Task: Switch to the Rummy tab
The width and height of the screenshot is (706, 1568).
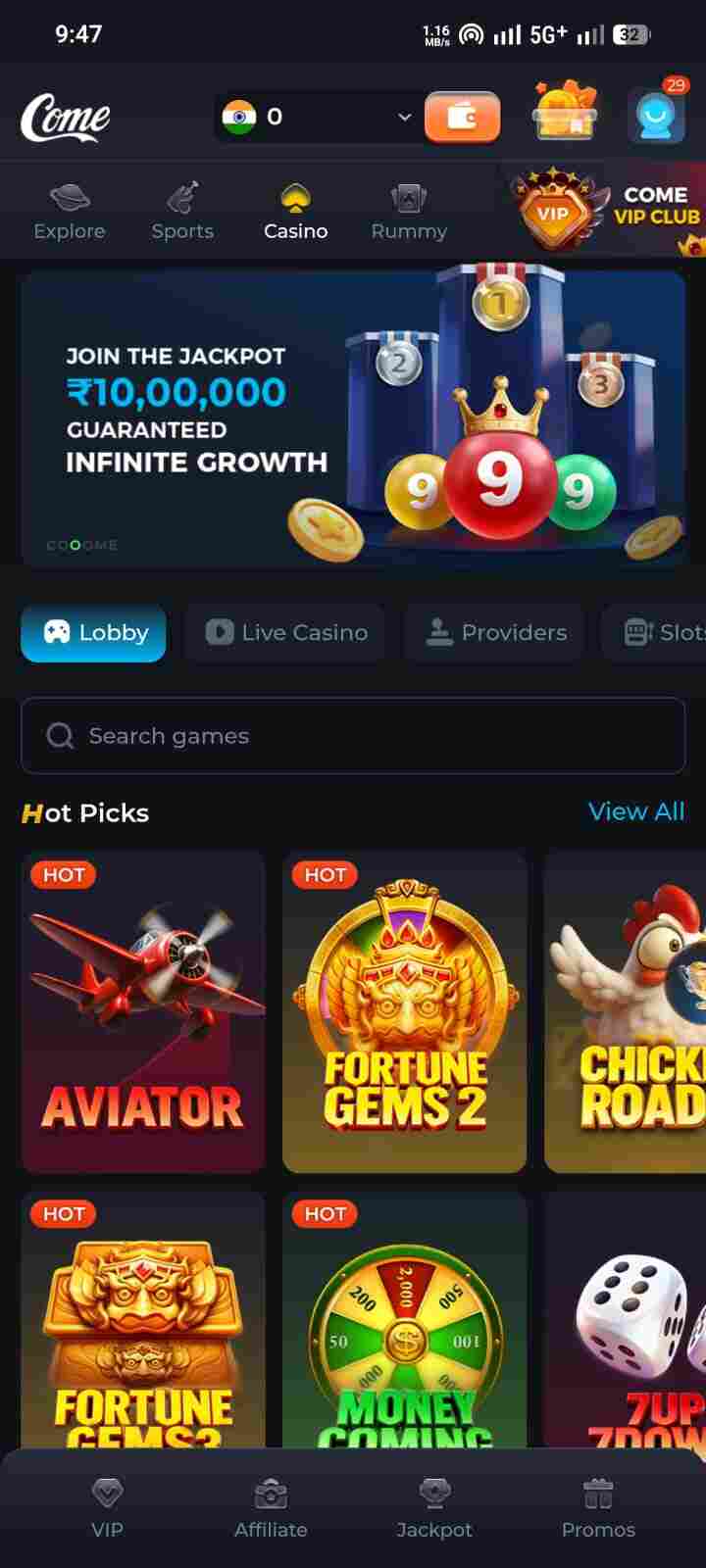Action: 408,212
